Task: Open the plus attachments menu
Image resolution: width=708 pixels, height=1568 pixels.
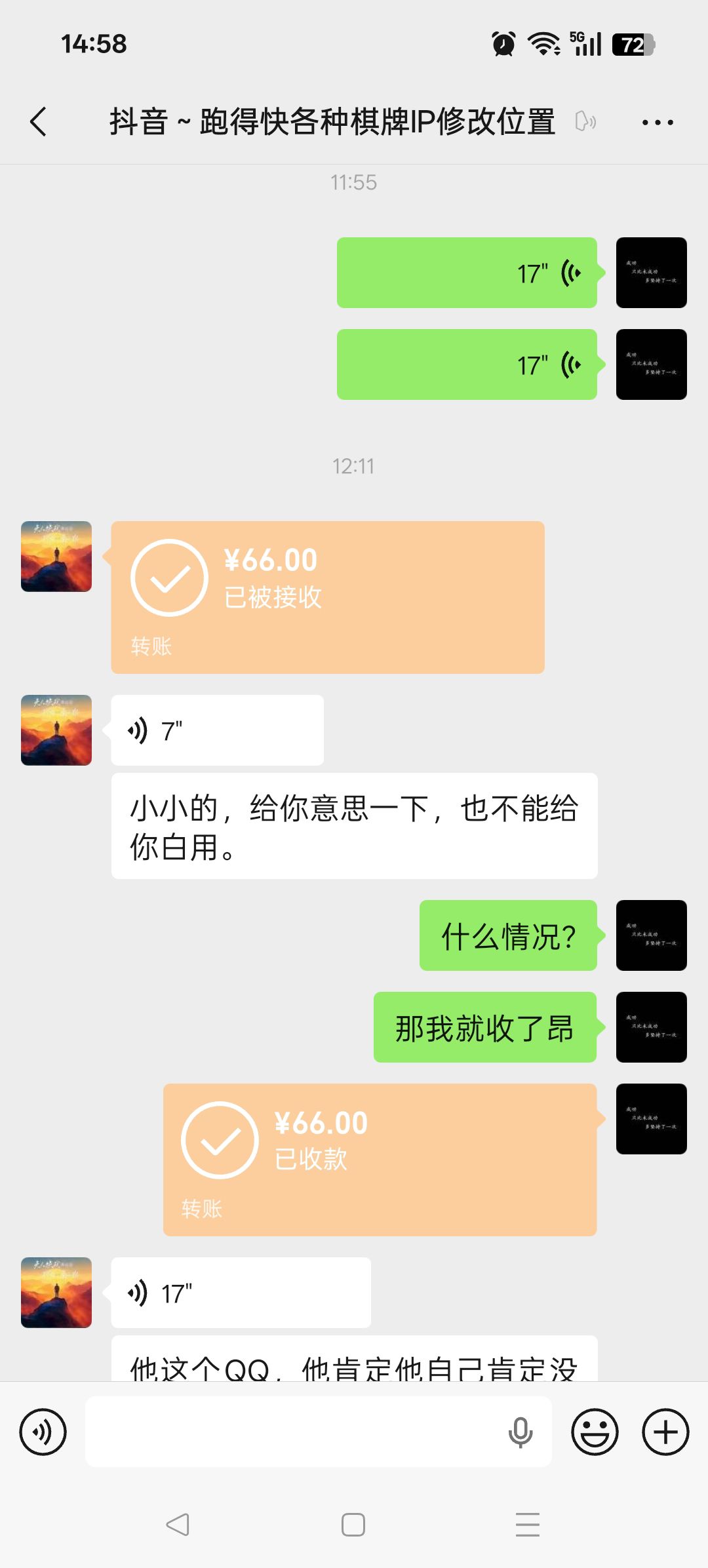Action: (665, 1432)
